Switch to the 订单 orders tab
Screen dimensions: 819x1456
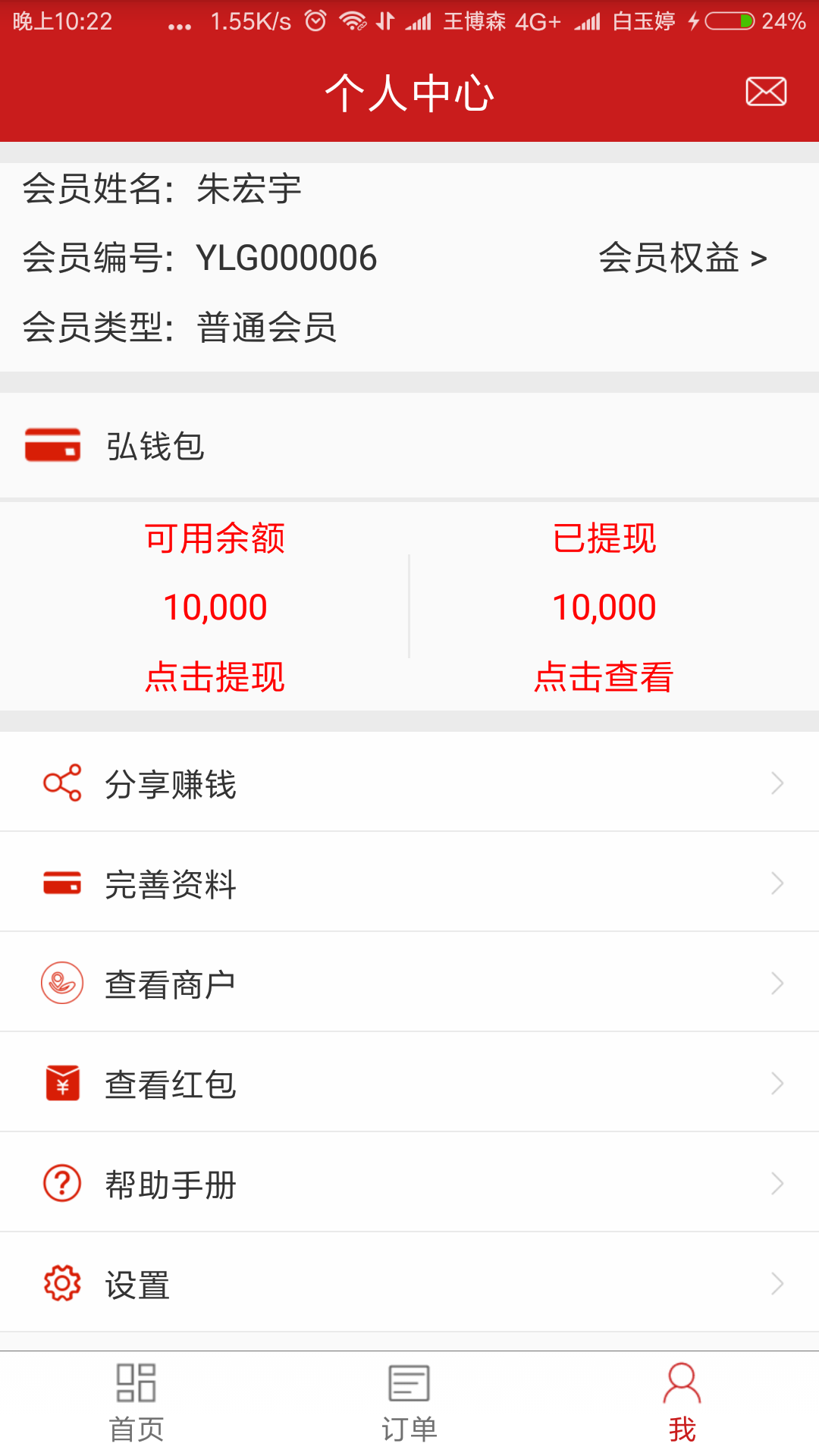[409, 1403]
